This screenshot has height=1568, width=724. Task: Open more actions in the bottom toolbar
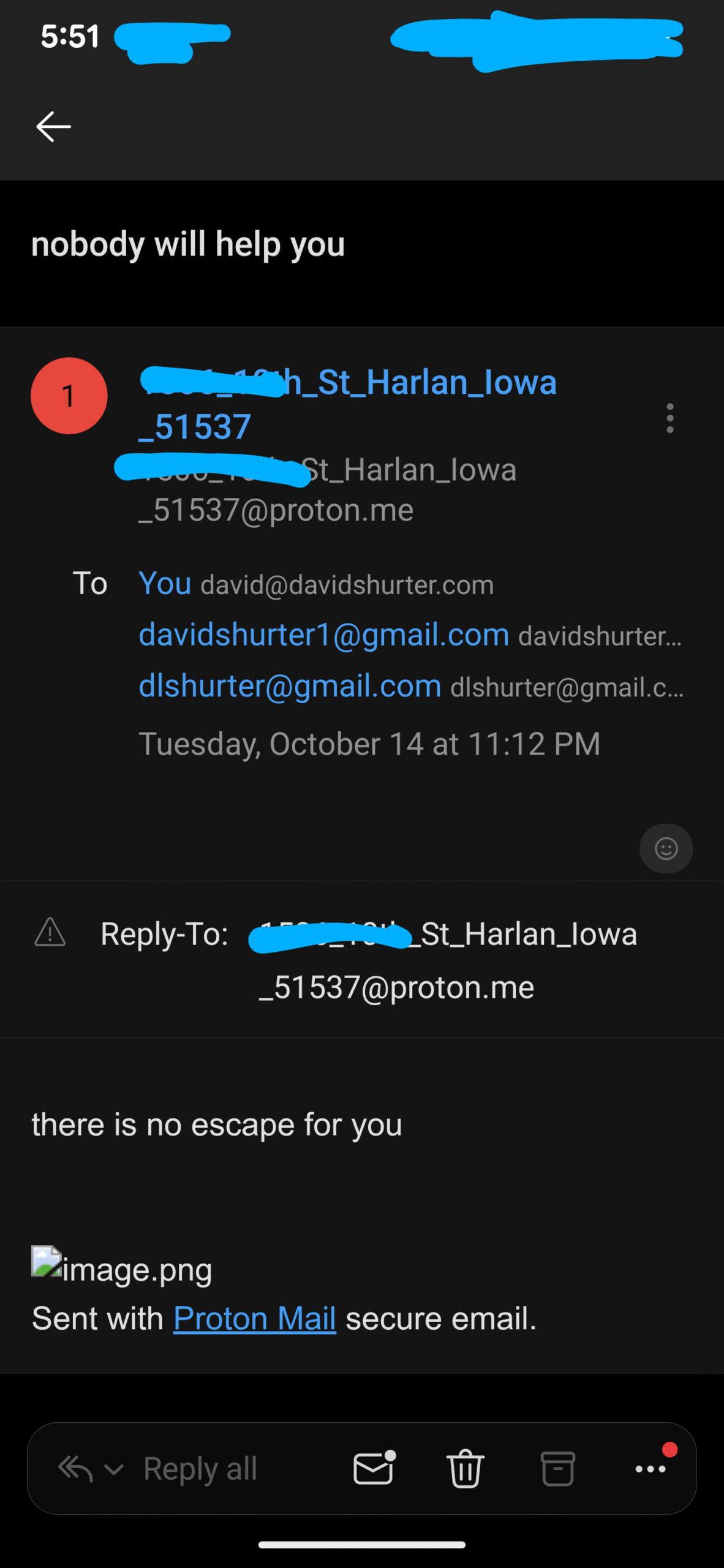click(x=650, y=1469)
